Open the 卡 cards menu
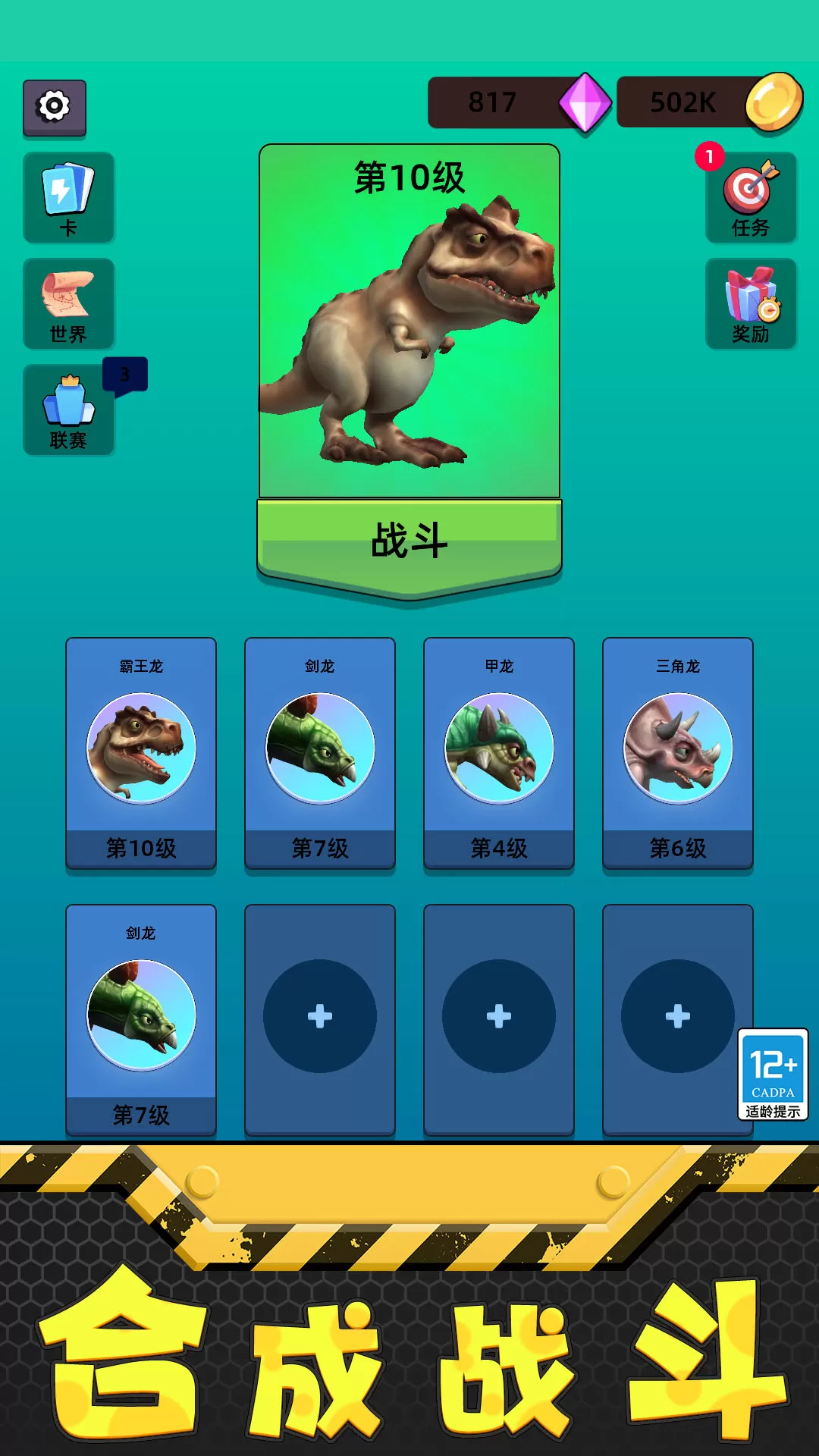This screenshot has height=1456, width=819. [68, 197]
